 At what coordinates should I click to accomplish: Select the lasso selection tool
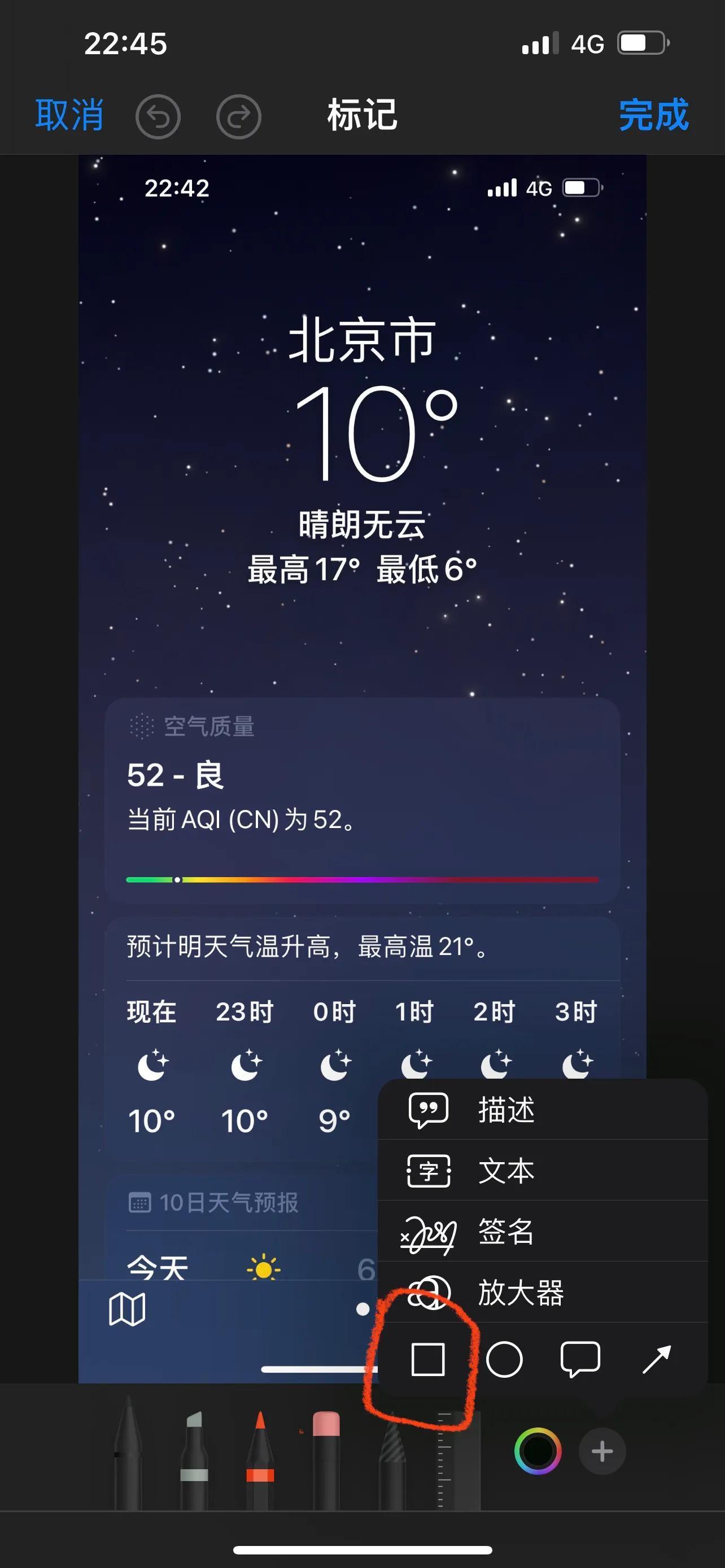click(x=392, y=1461)
